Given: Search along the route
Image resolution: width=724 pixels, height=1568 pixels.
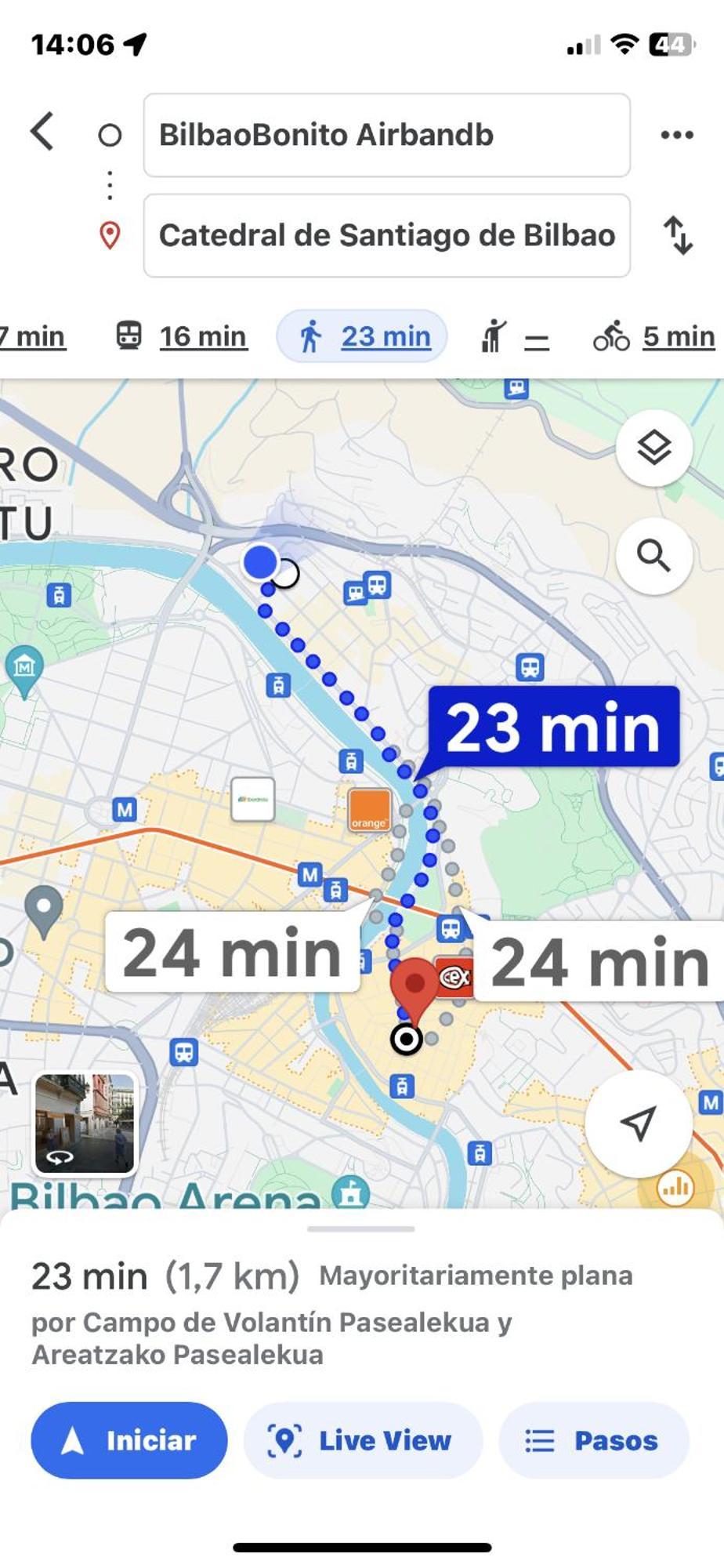Looking at the screenshot, I should (653, 556).
